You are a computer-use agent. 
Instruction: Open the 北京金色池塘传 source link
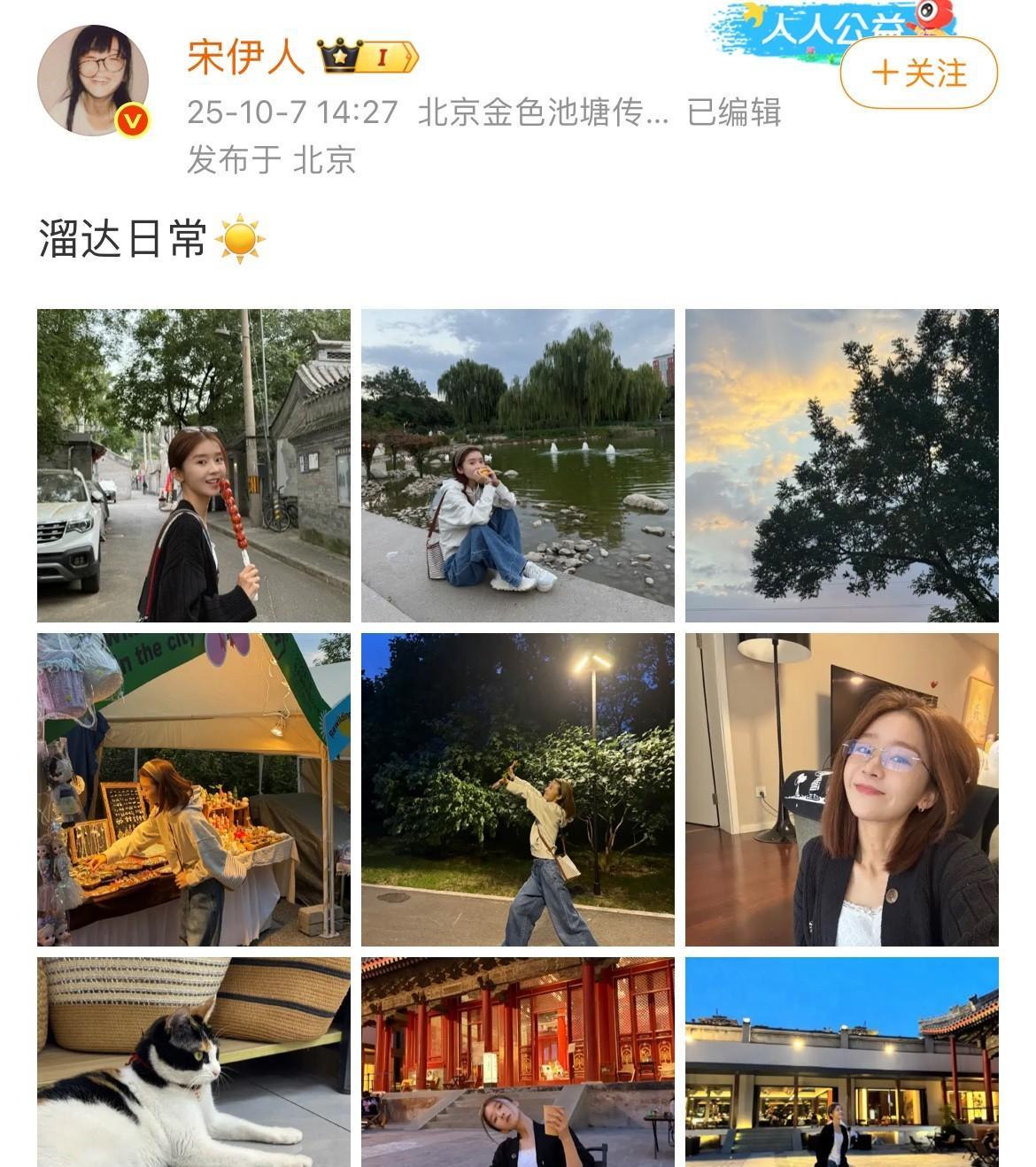tap(542, 113)
